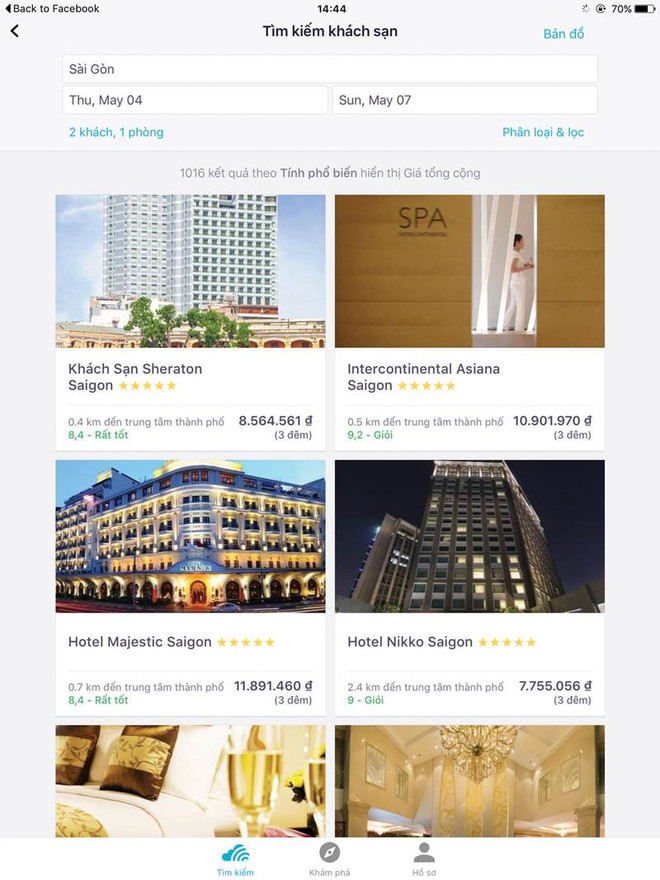Open Phân loại & lọc filters

[543, 132]
